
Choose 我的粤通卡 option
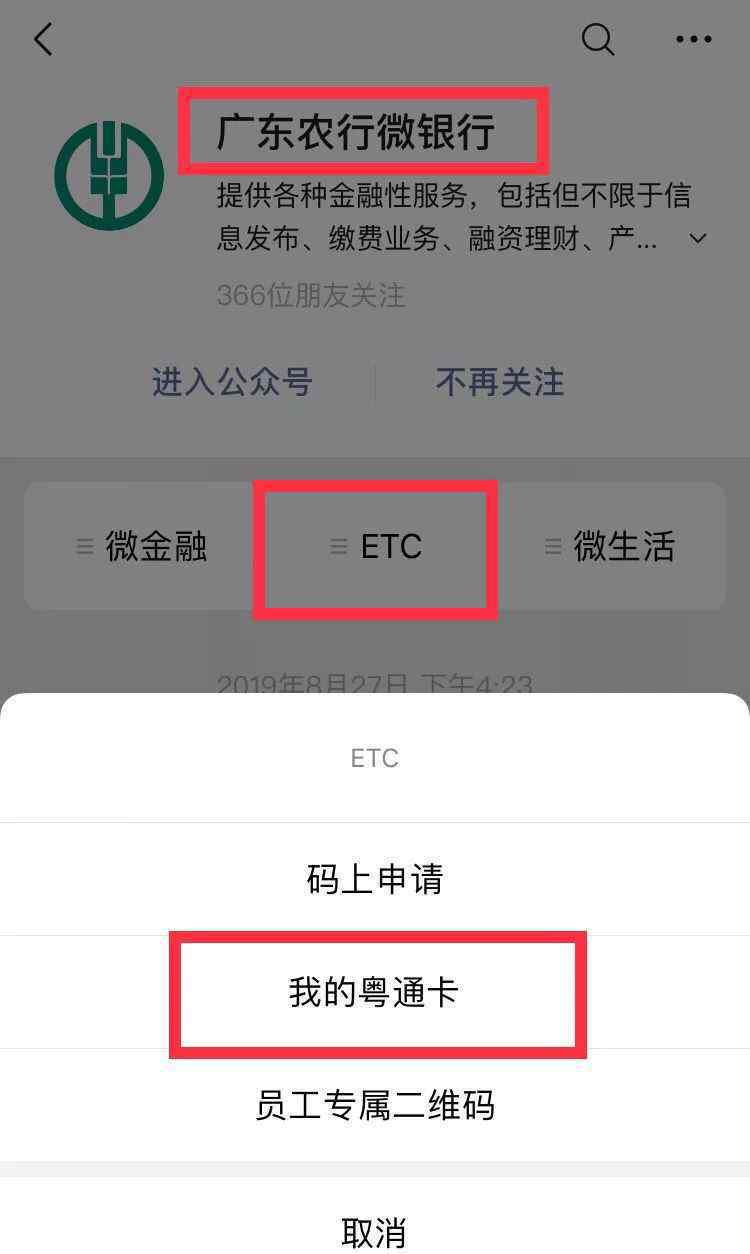pos(375,992)
